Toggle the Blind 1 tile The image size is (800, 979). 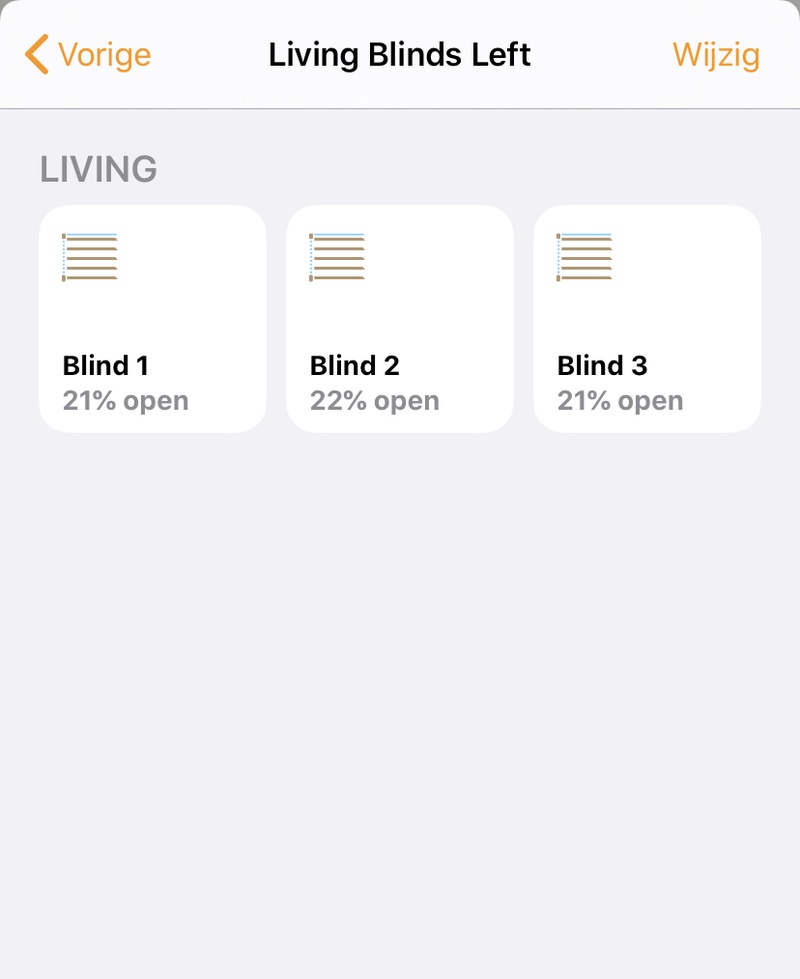point(152,319)
